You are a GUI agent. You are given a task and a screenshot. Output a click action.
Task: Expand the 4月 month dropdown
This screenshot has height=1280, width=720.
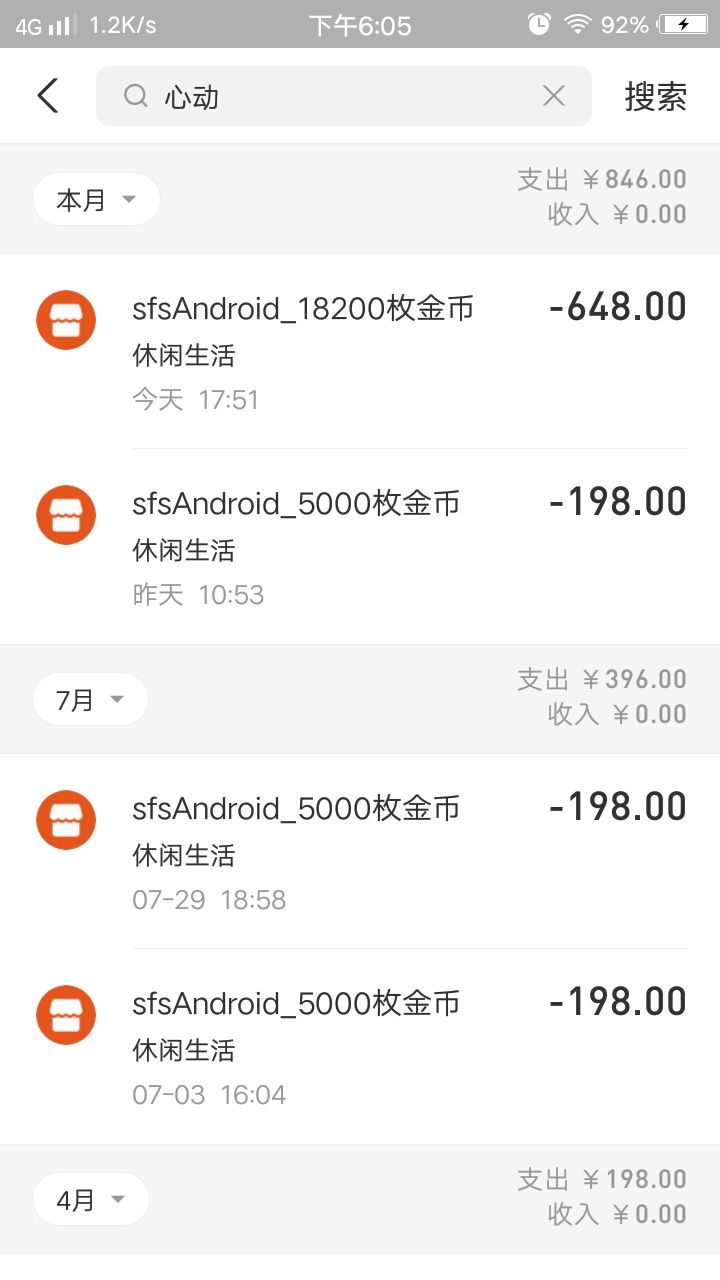tap(90, 1199)
